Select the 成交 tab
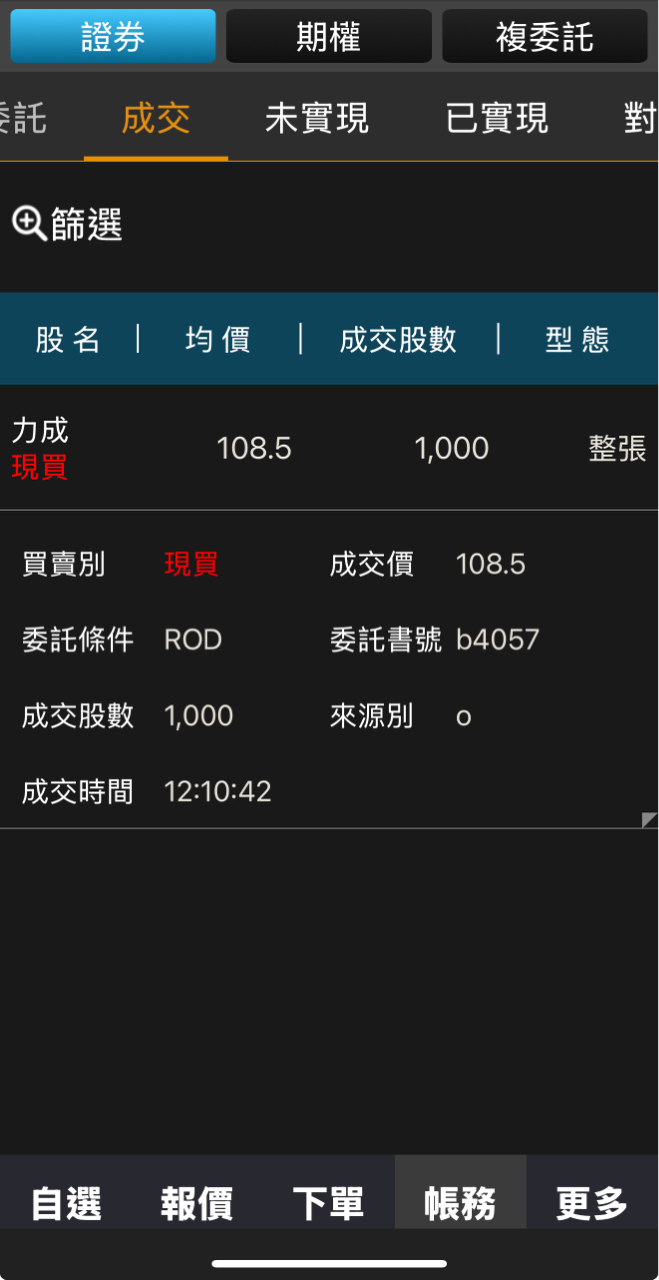This screenshot has height=1280, width=659. 156,118
